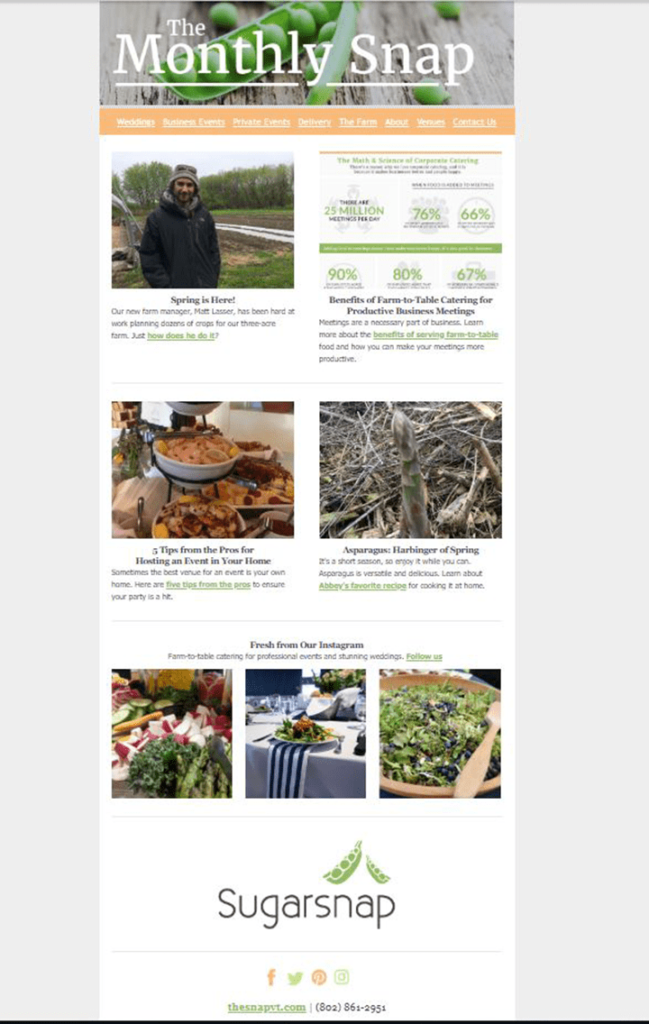
Task: Tap the Instagram 'Follow us' link
Action: tap(424, 657)
